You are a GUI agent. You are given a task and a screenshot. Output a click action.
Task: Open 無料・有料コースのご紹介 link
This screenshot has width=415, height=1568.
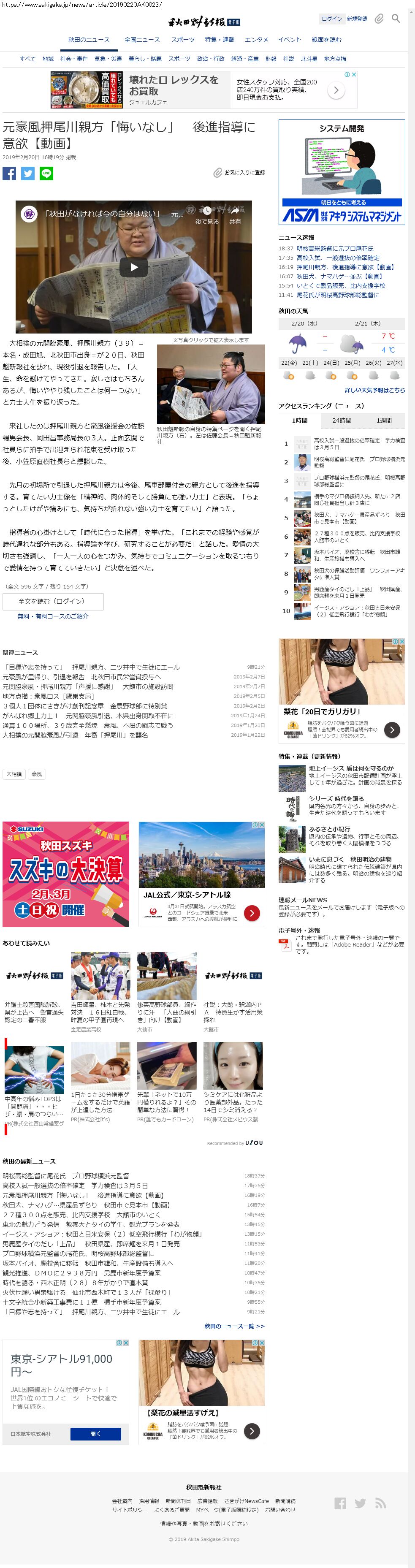click(53, 616)
